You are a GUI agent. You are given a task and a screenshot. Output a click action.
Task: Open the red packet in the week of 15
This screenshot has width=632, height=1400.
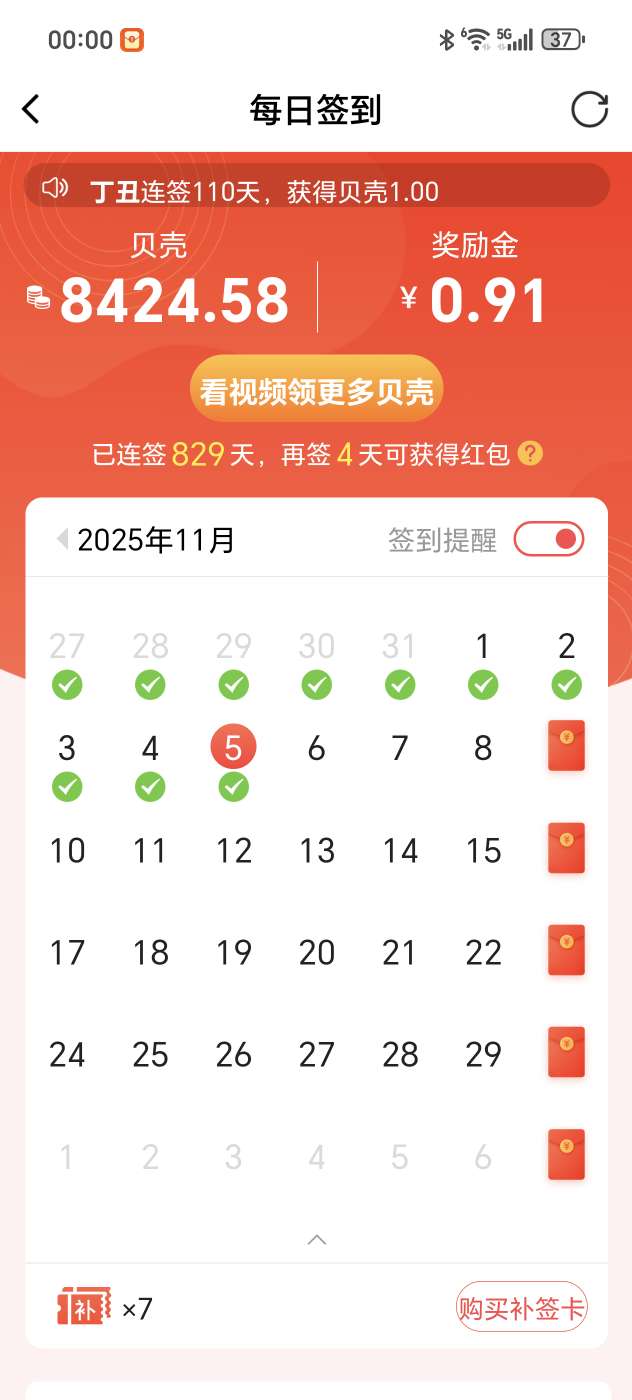pyautogui.click(x=566, y=848)
